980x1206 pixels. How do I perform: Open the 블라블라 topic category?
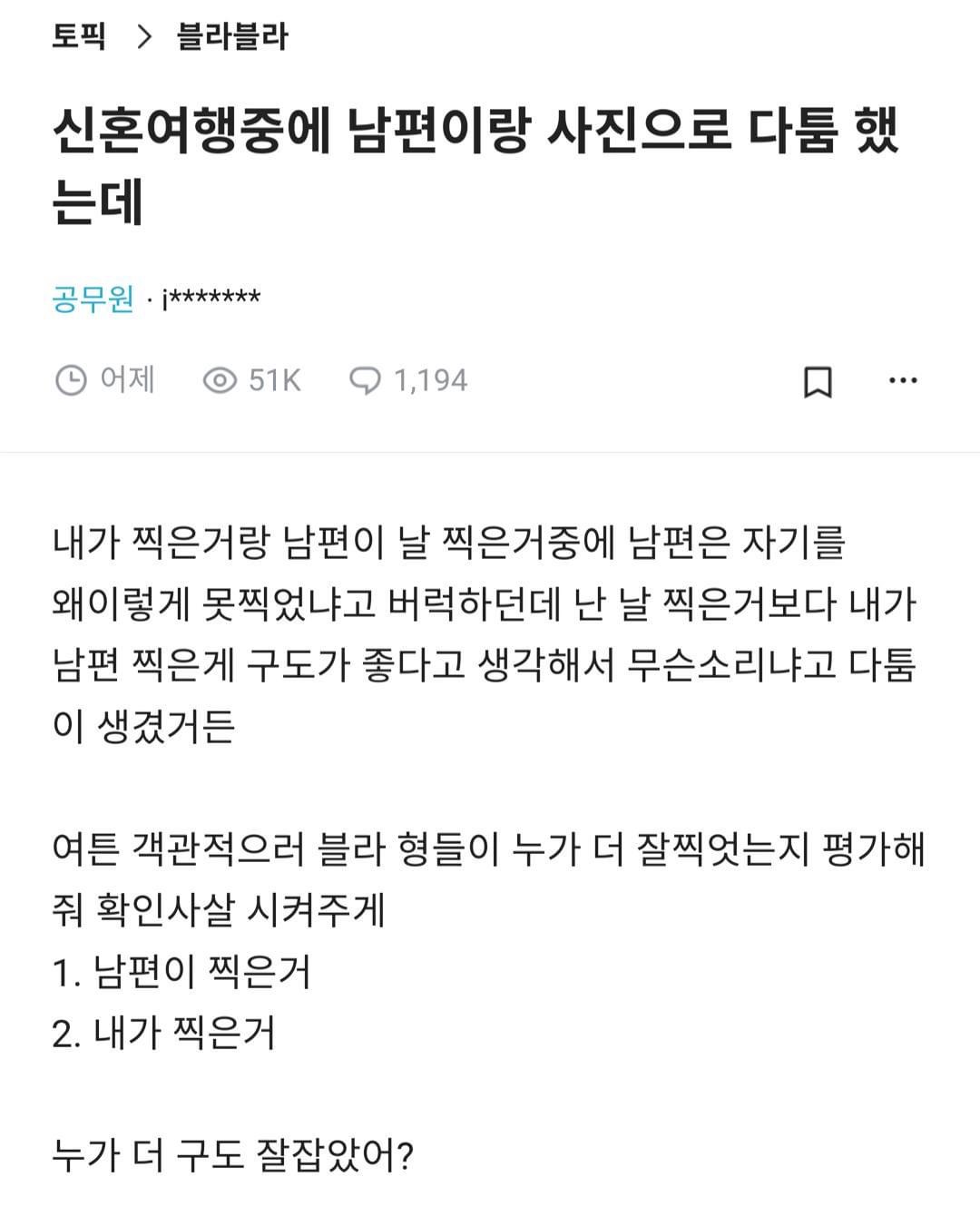(232, 36)
